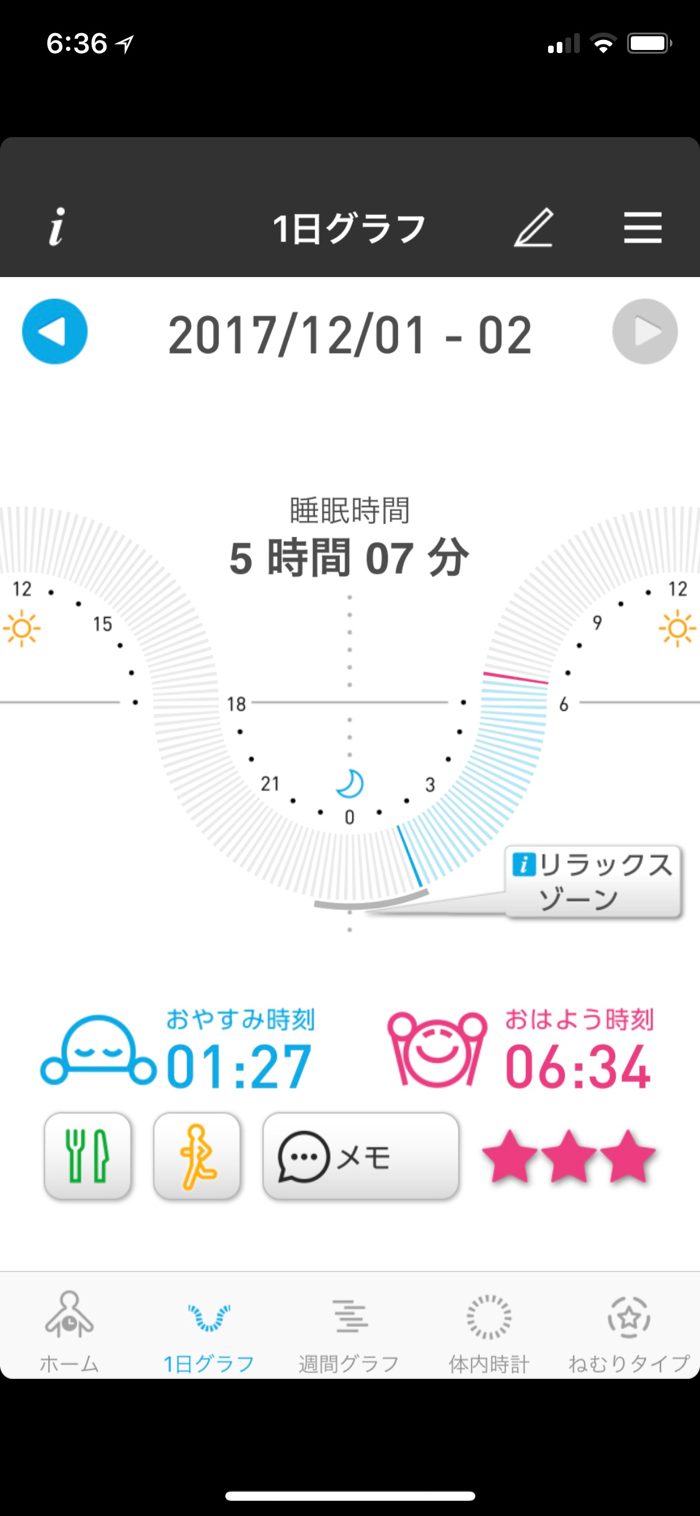Viewport: 700px width, 1516px height.
Task: Edit the sleep record with the pencil icon
Action: click(x=533, y=229)
